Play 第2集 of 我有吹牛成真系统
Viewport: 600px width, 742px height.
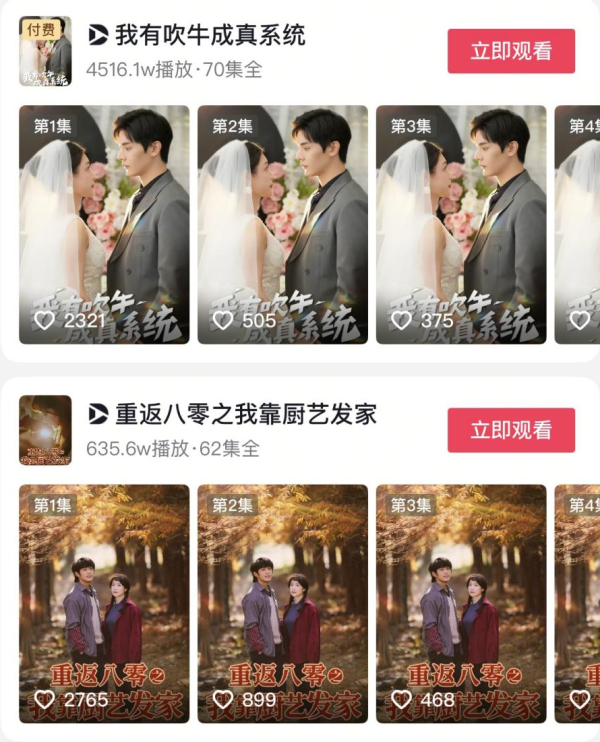pyautogui.click(x=282, y=225)
